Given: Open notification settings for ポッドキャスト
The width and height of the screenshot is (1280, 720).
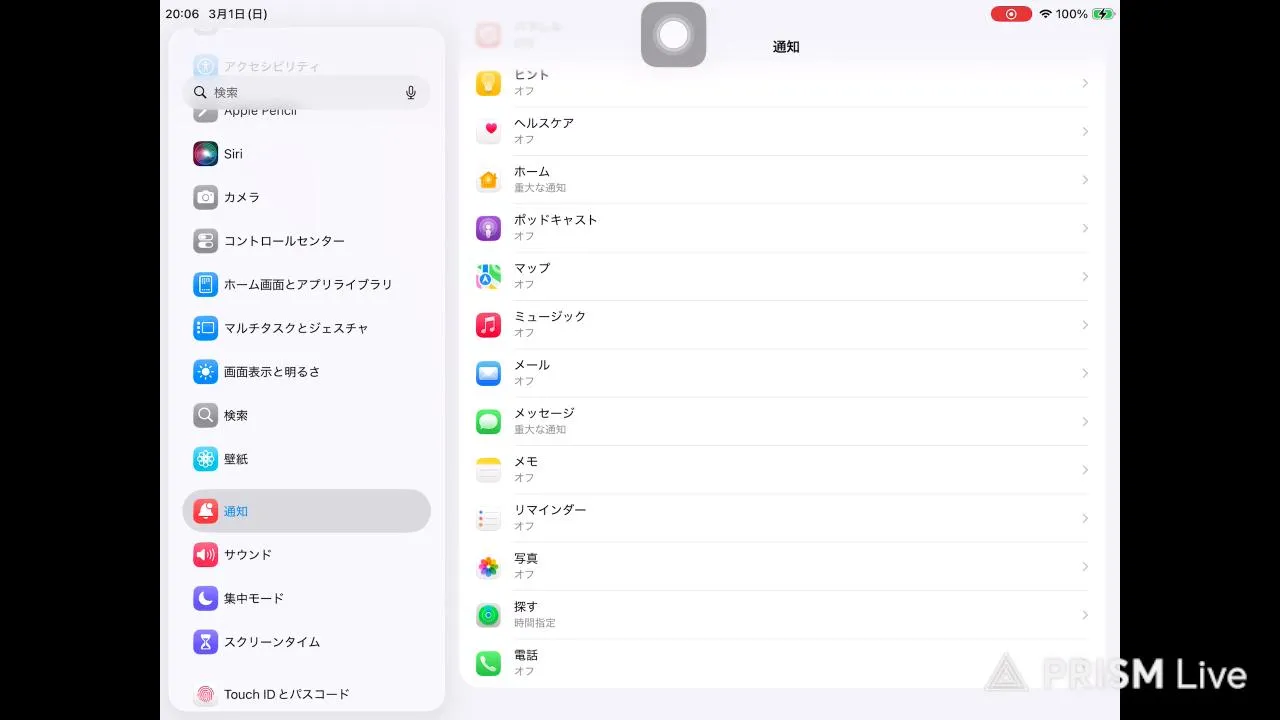Looking at the screenshot, I should click(780, 228).
